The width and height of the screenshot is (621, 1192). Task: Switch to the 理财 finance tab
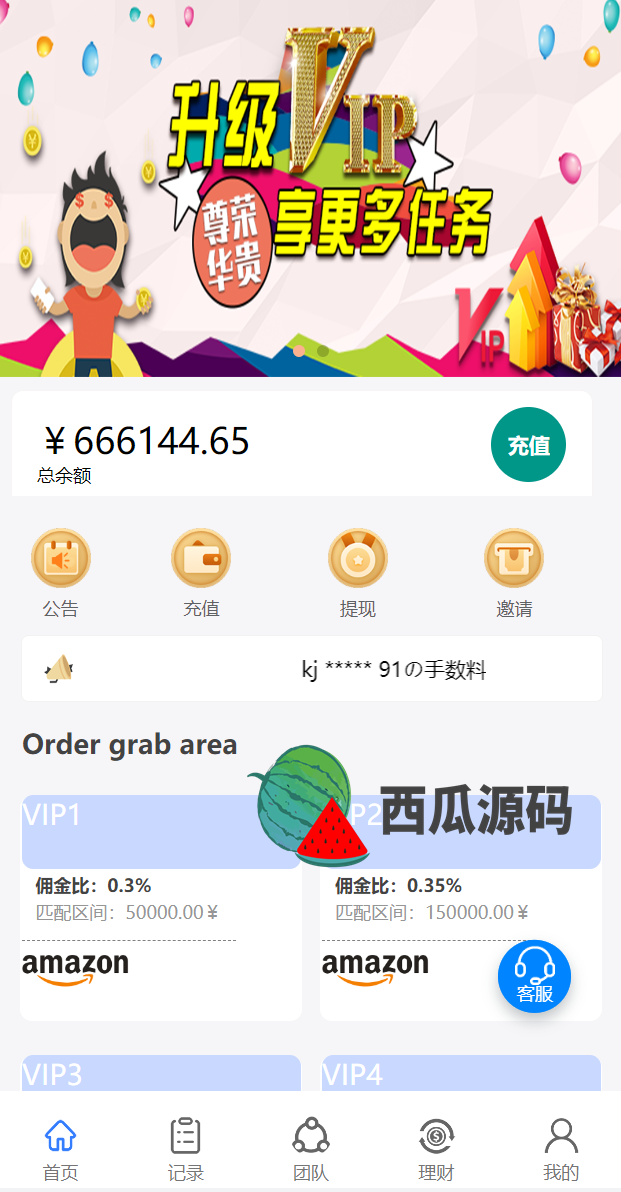[436, 1148]
